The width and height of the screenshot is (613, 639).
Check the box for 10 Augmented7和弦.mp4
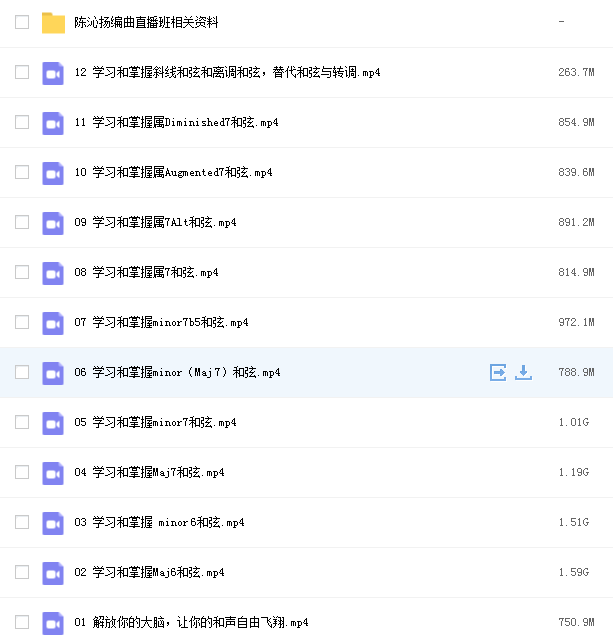click(x=22, y=172)
